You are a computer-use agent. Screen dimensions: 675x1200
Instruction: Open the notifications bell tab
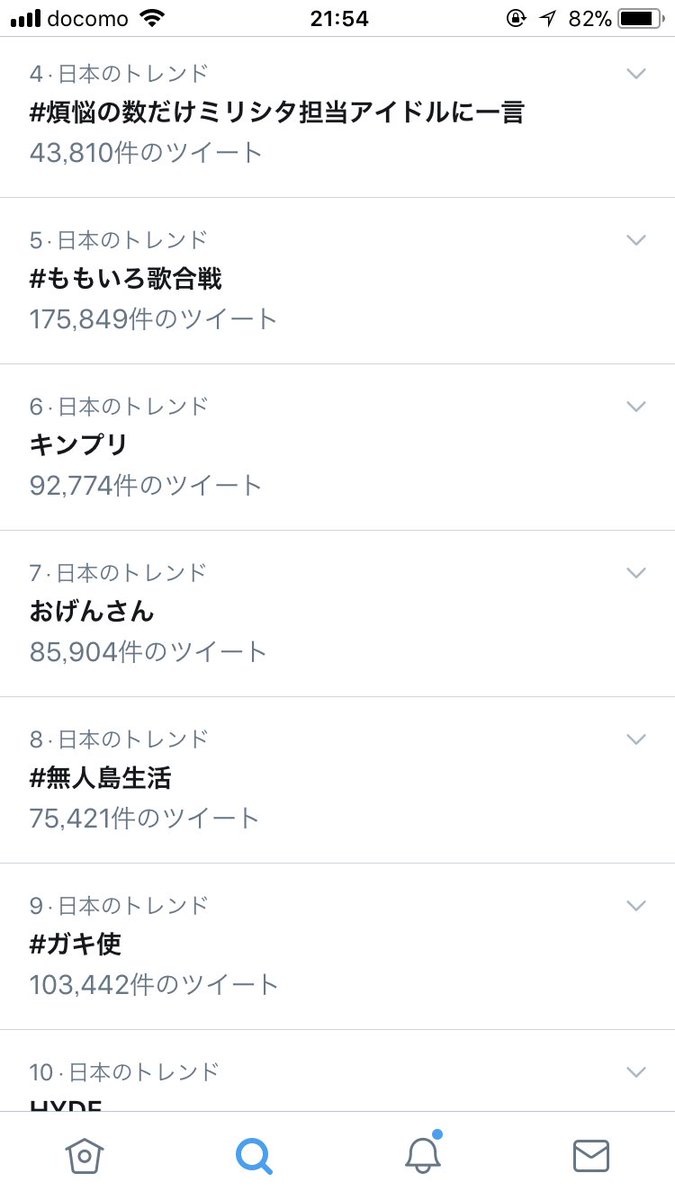point(423,1156)
